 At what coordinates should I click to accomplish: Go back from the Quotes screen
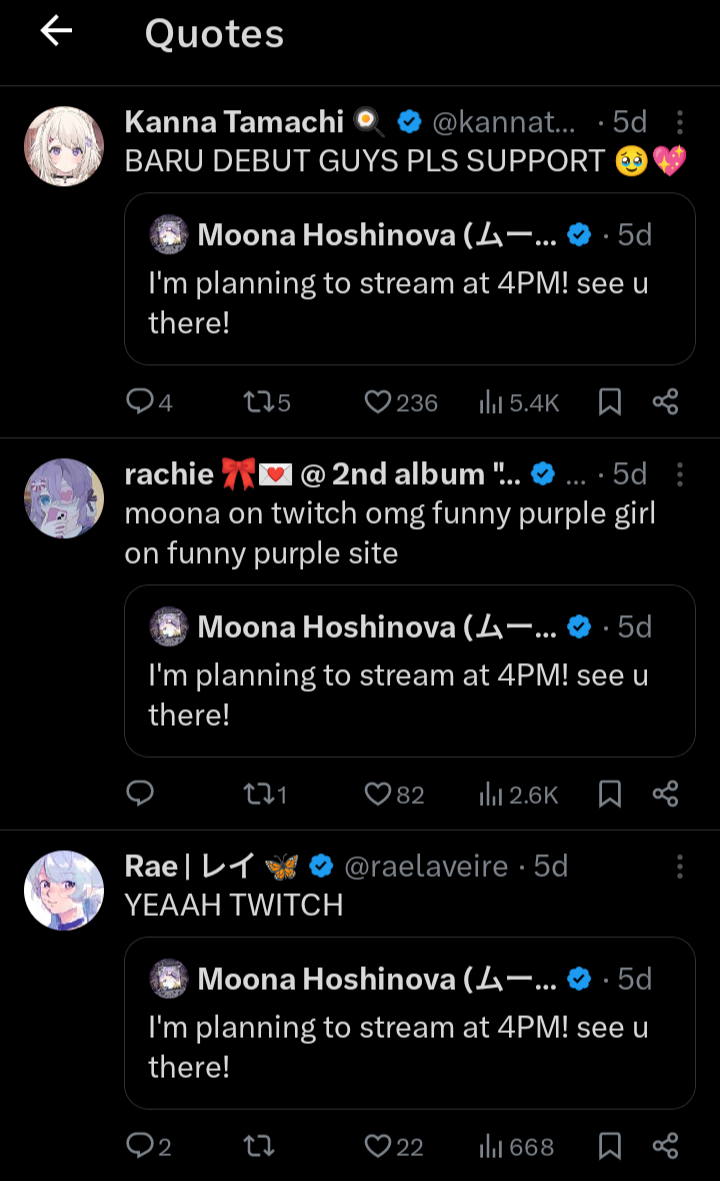tap(56, 32)
